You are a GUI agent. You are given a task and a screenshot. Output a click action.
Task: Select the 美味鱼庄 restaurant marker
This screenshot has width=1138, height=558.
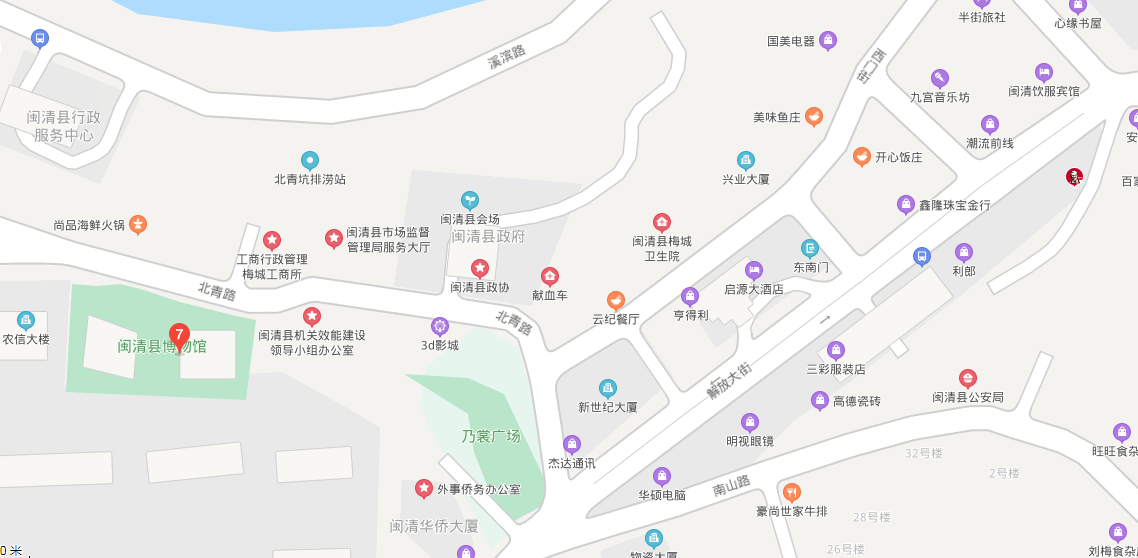(x=814, y=117)
